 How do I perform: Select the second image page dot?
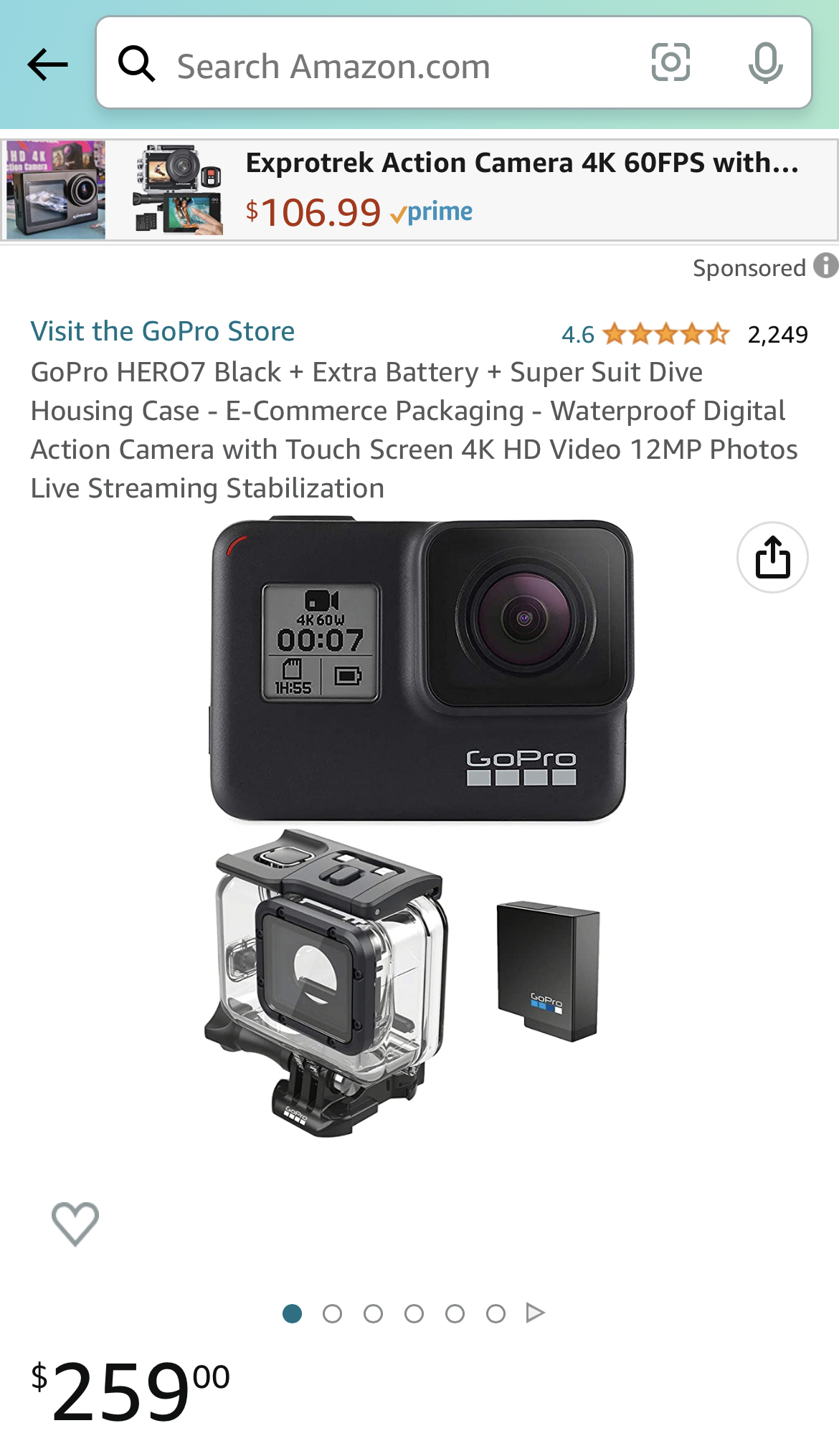[x=332, y=1313]
